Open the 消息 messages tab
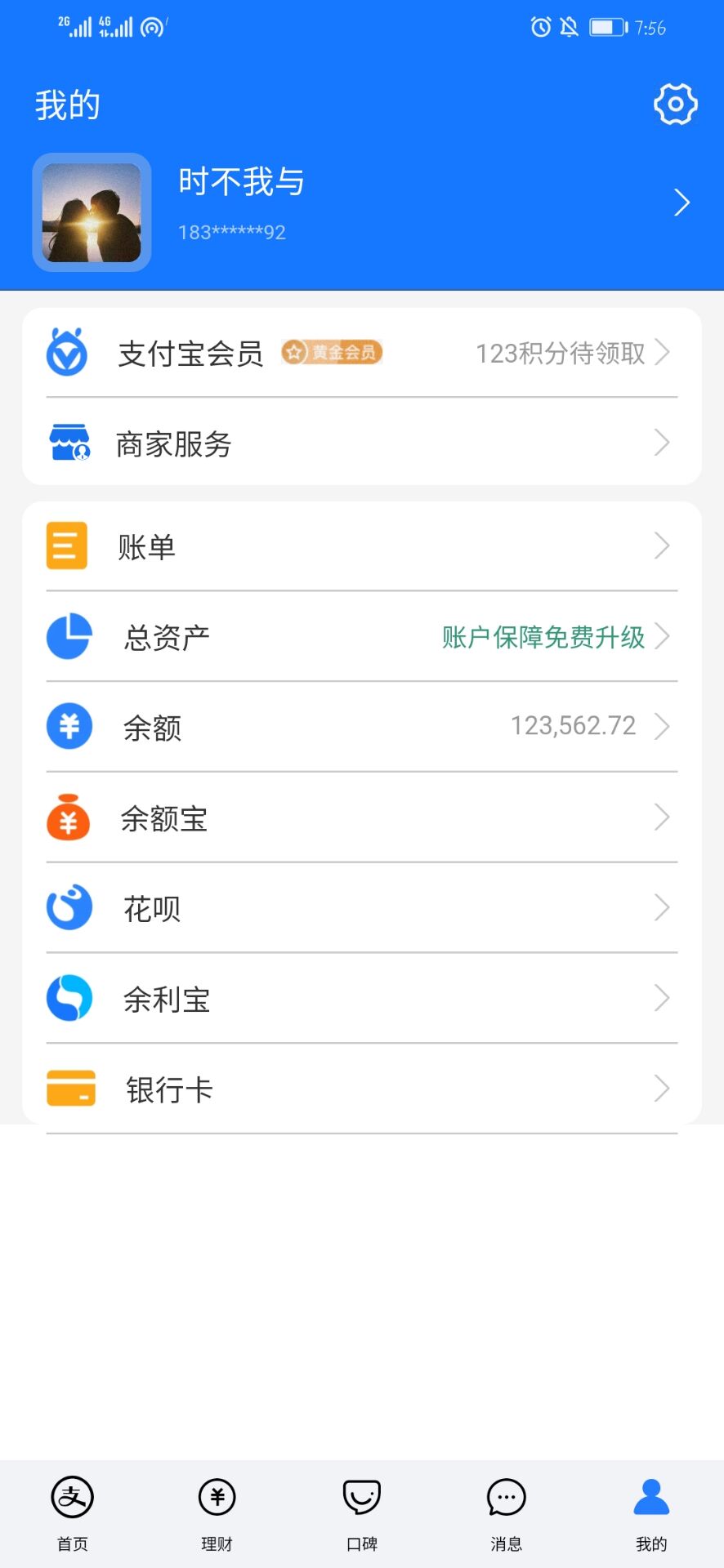 click(507, 1512)
